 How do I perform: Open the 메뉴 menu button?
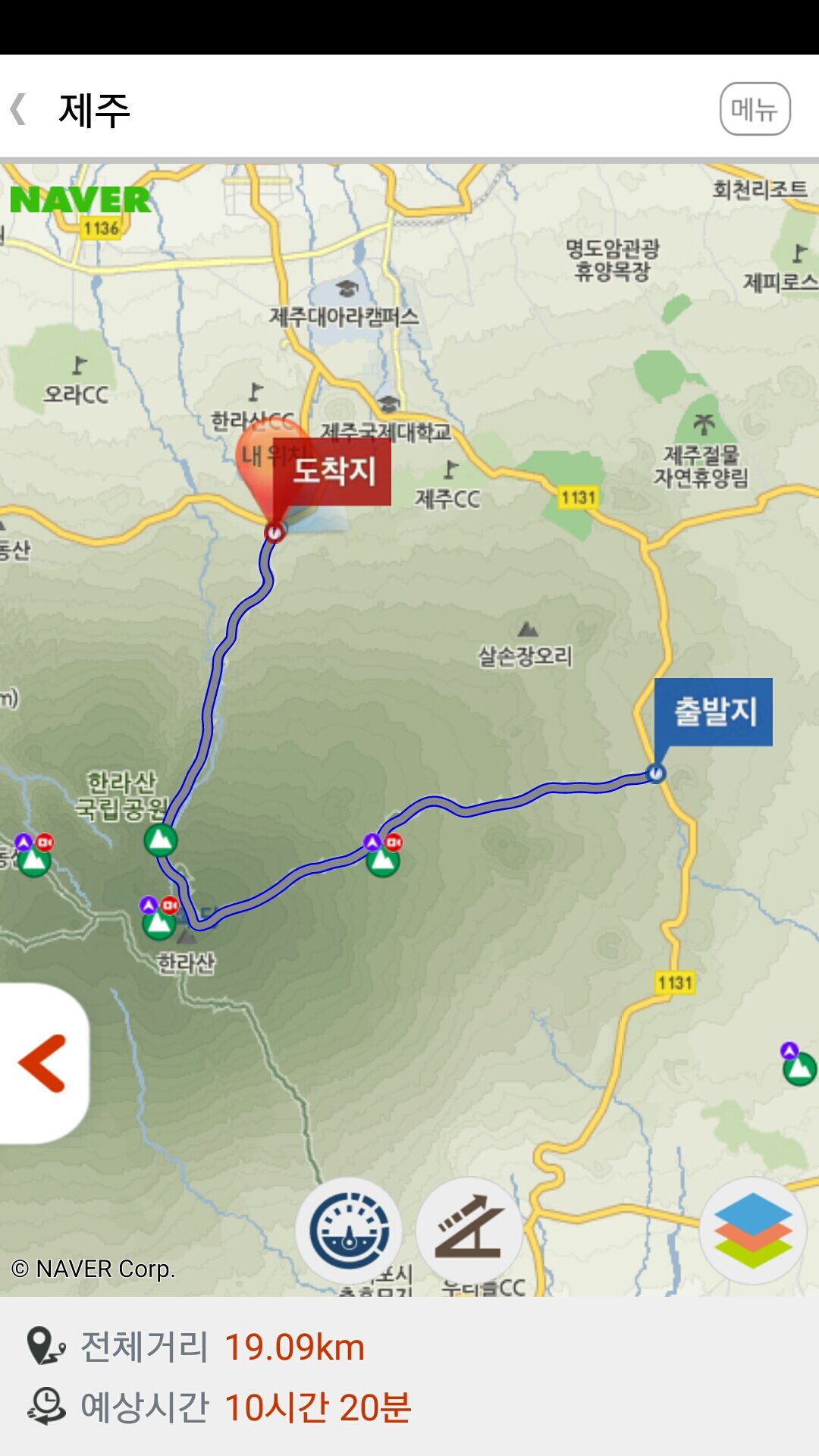tap(755, 109)
